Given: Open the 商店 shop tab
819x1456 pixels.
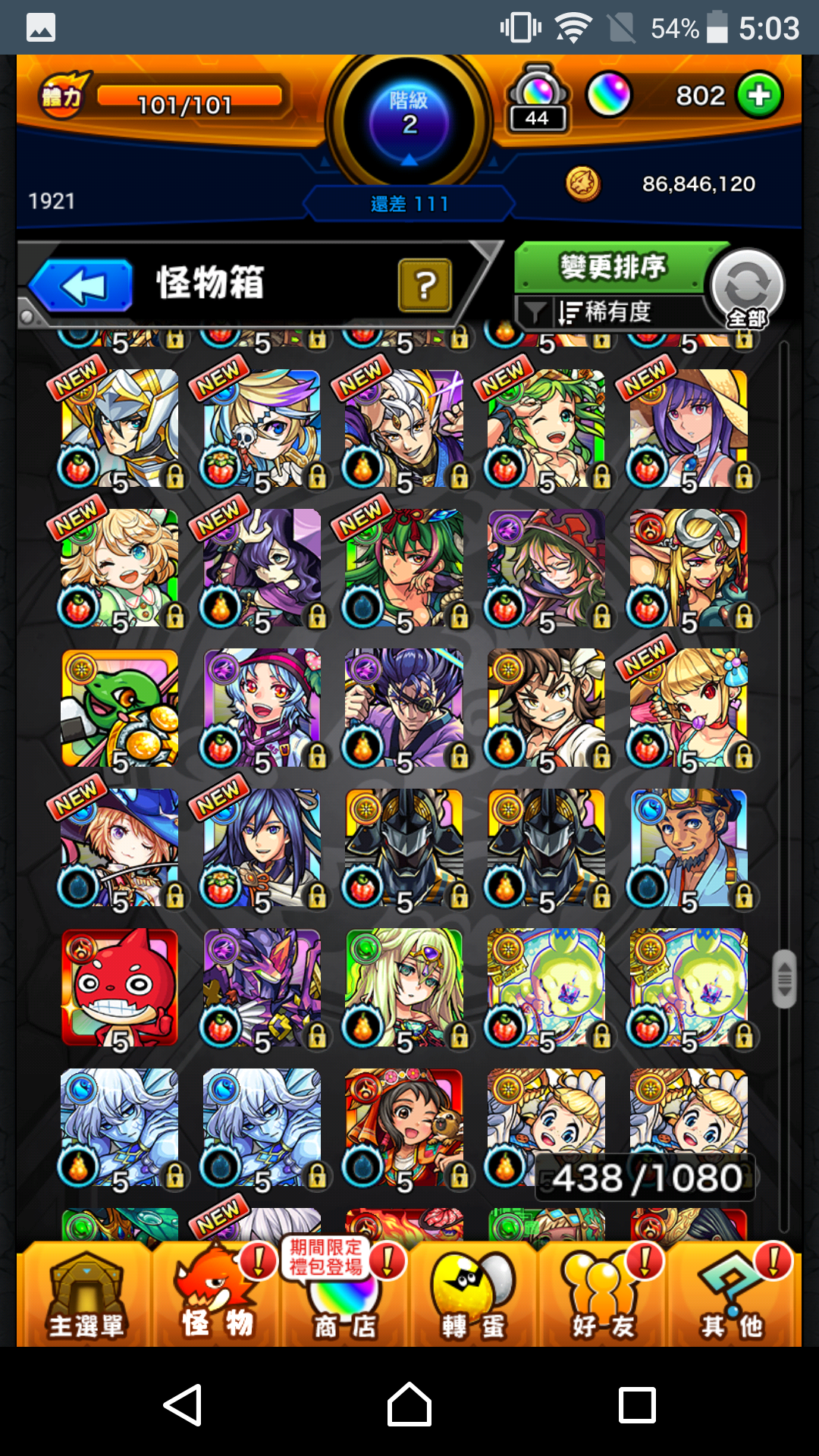Looking at the screenshot, I should click(x=345, y=1297).
